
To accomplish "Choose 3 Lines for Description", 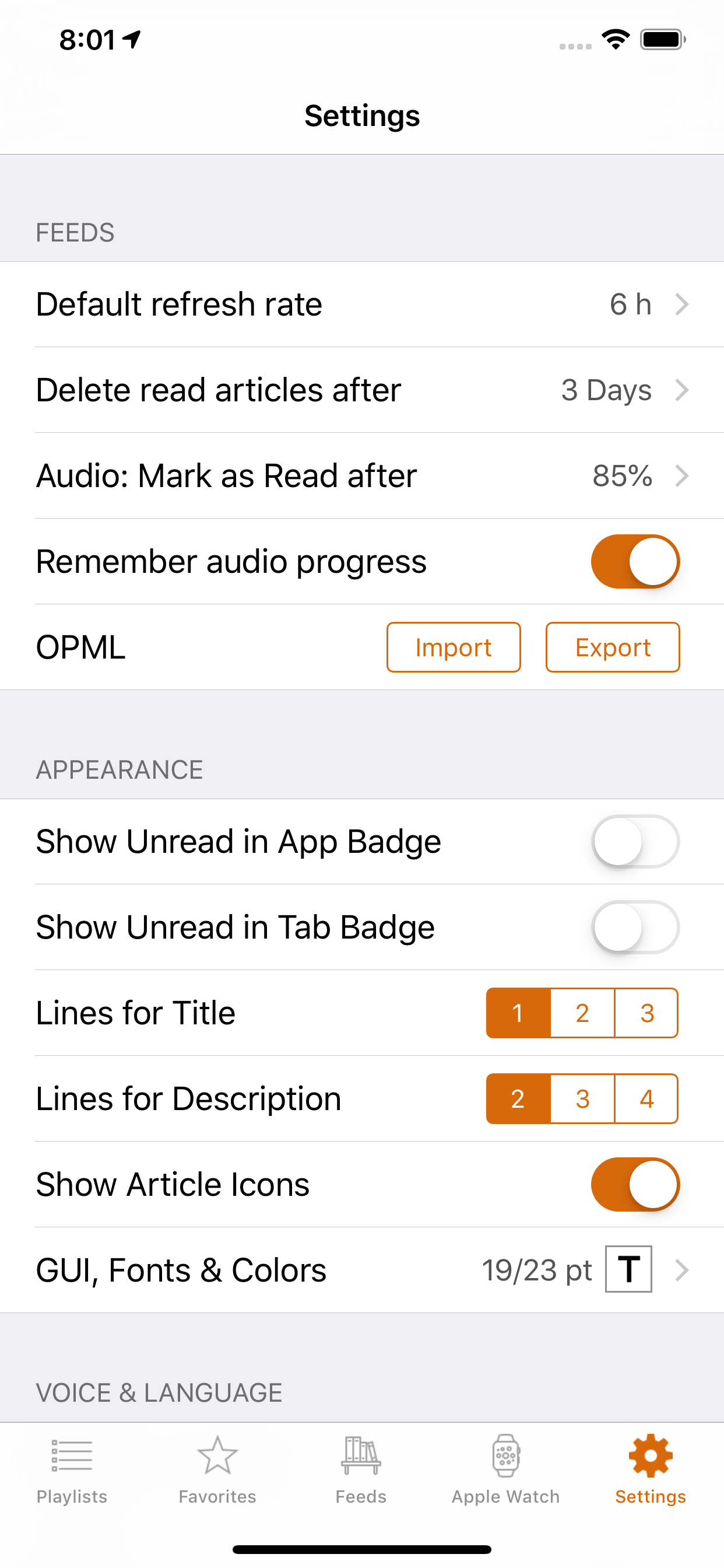I will [582, 1098].
